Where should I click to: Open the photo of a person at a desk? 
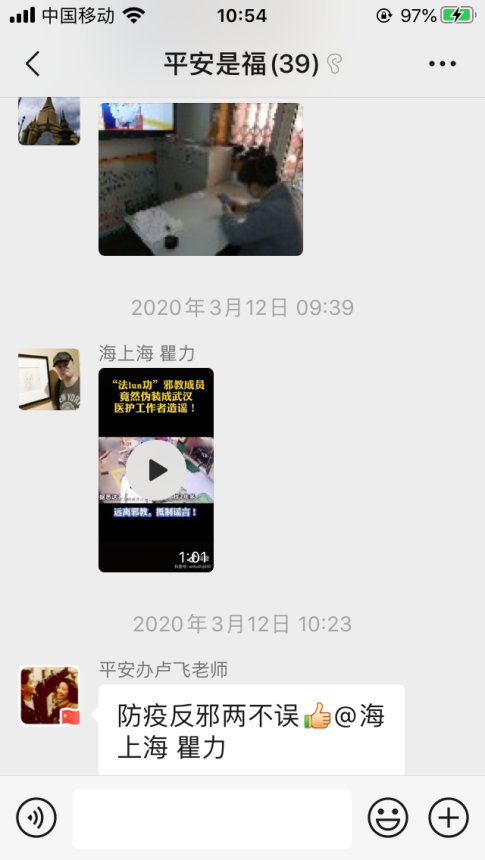pyautogui.click(x=201, y=179)
